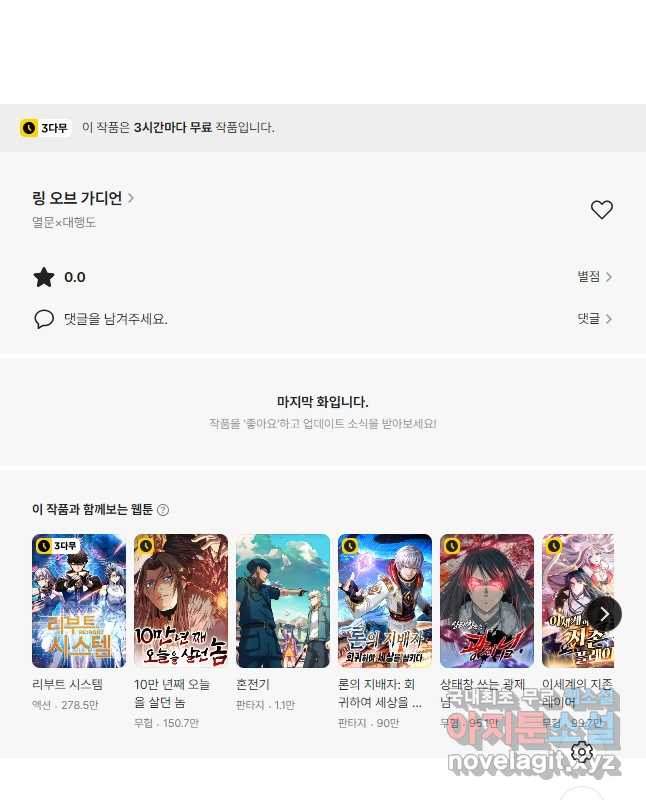
Task: Open the 혼전기 webtoon card
Action: click(x=283, y=601)
